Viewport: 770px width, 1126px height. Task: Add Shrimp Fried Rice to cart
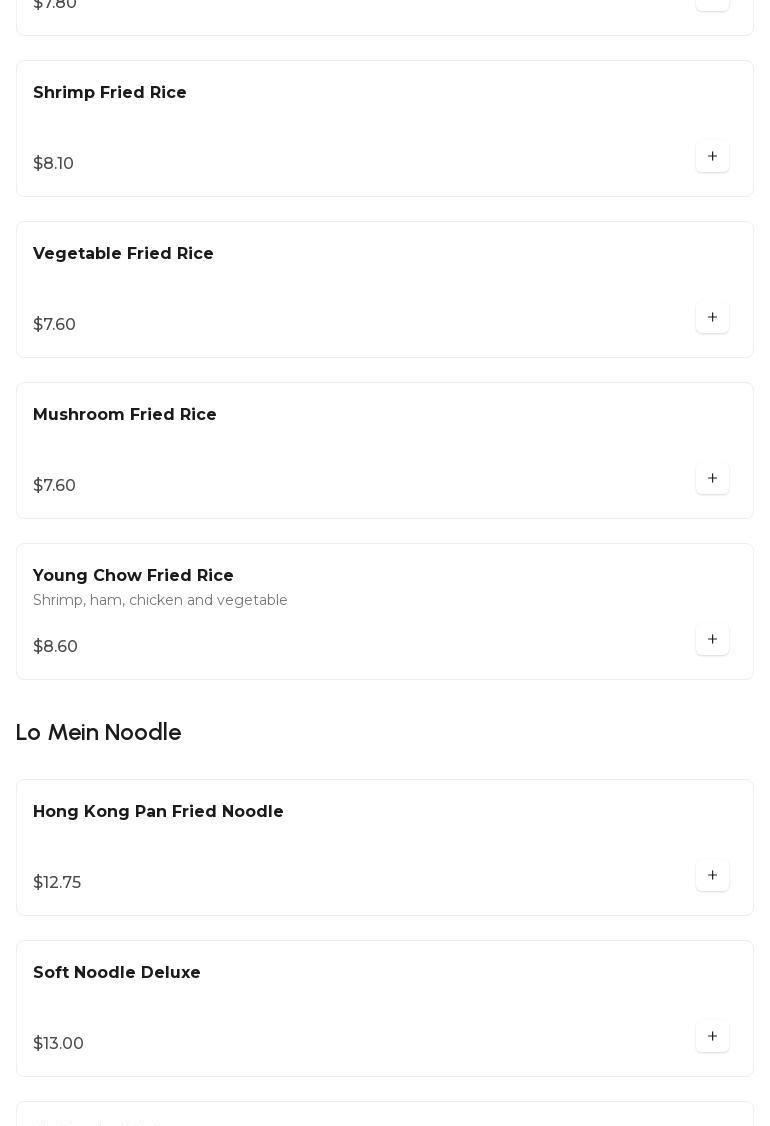[x=712, y=157]
